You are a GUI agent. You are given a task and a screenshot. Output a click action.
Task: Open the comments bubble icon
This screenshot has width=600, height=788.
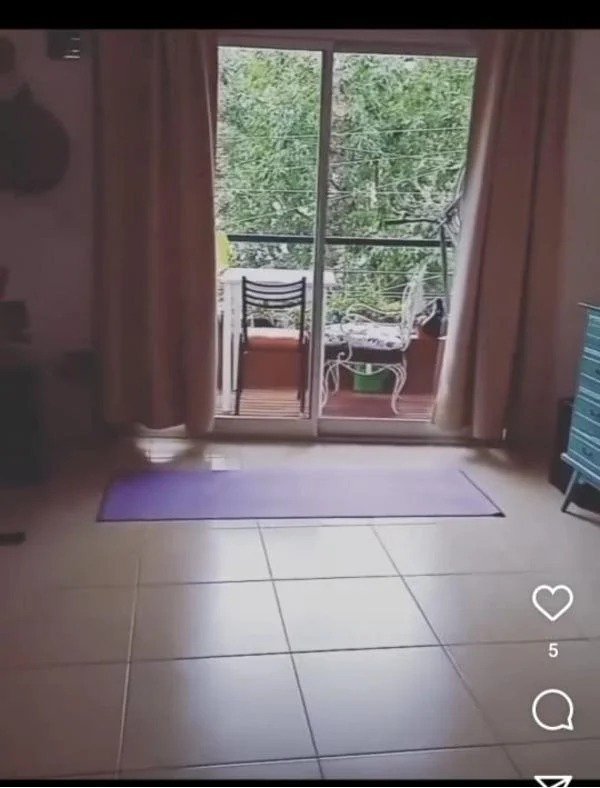552,710
